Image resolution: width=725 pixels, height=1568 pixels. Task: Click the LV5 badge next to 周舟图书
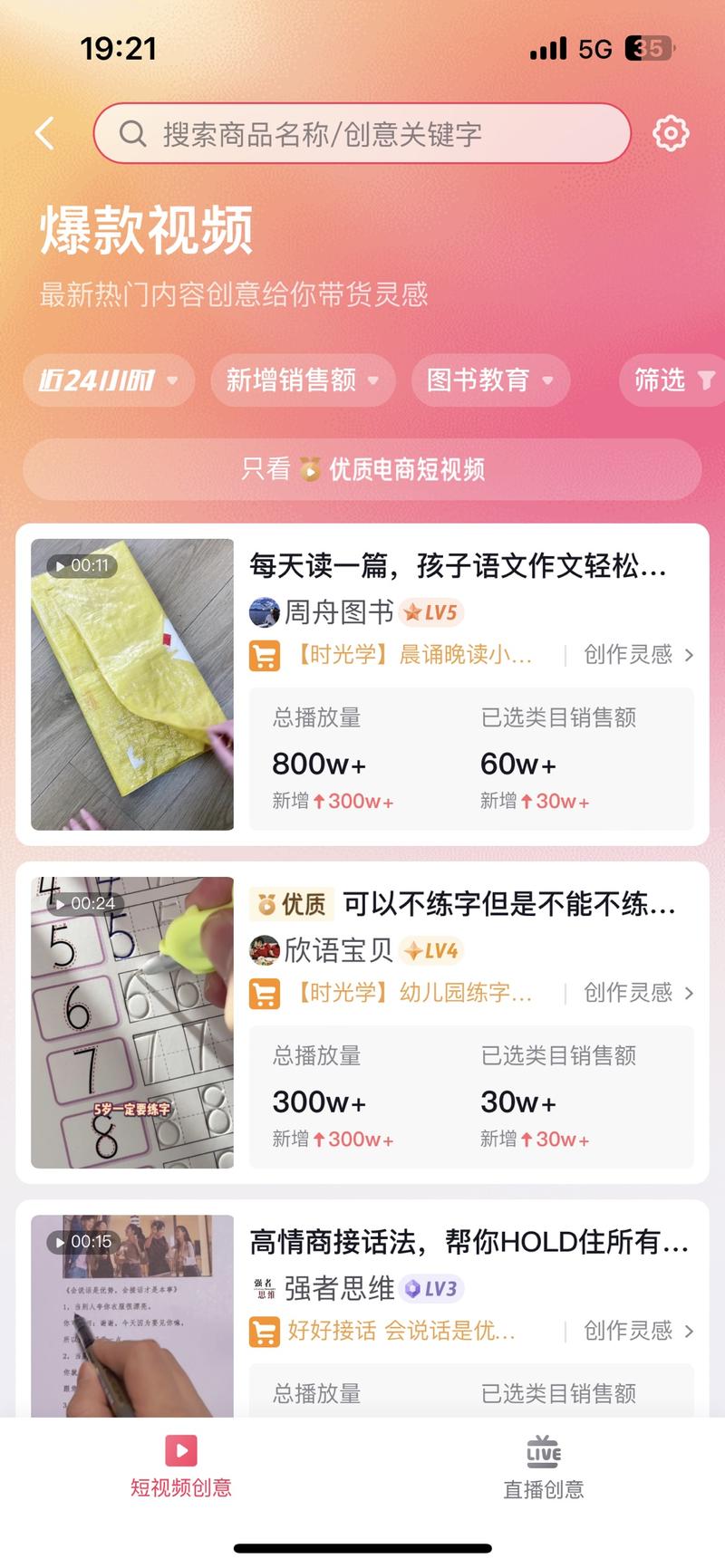431,612
